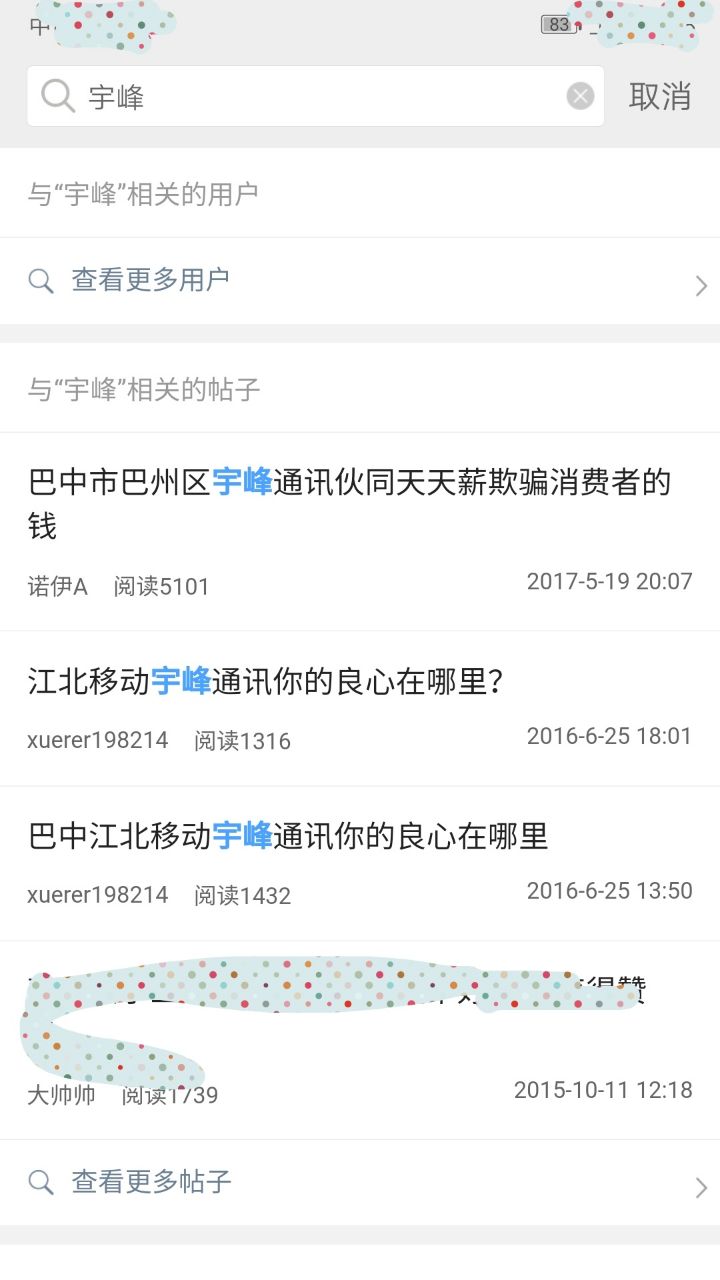Open the post by 诺伊A about 巴州区宇峰通讯
The height and width of the screenshot is (1280, 720).
(360, 530)
